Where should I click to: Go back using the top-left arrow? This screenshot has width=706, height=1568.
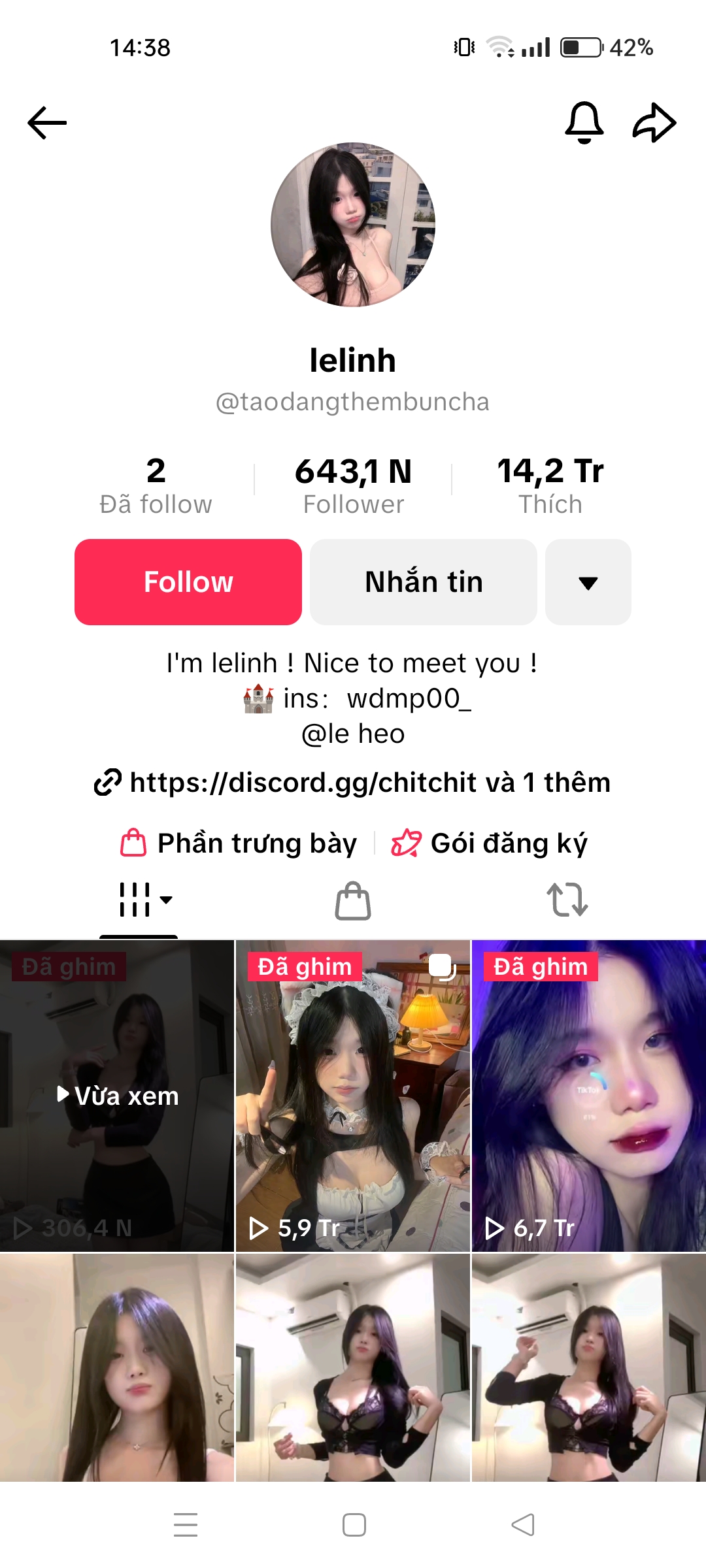point(47,123)
